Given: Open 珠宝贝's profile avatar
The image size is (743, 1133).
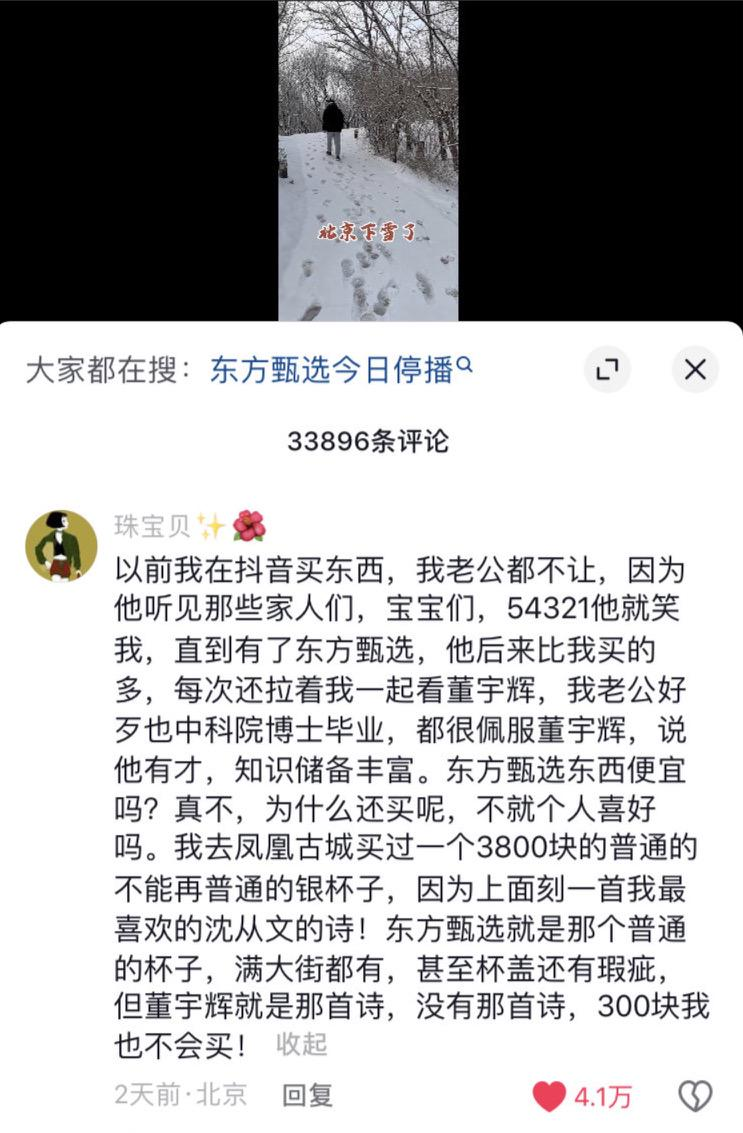Looking at the screenshot, I should (x=61, y=546).
